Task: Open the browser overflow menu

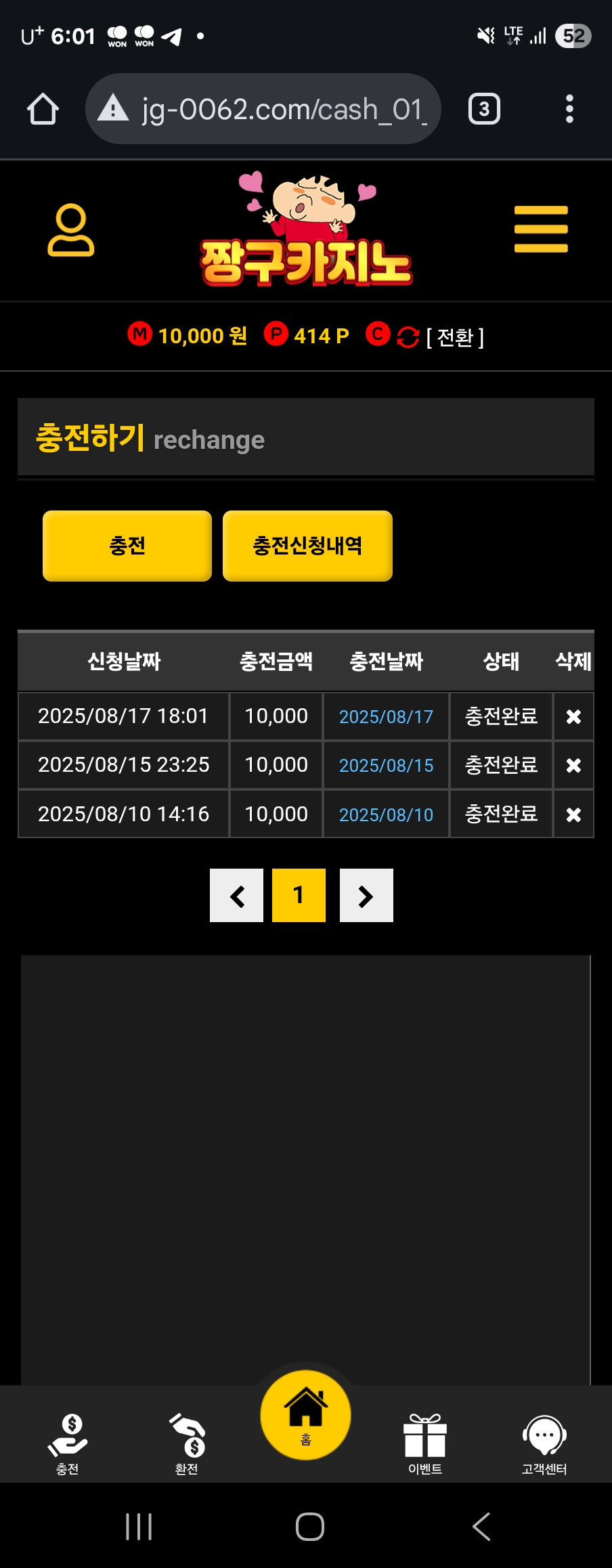Action: tap(569, 109)
